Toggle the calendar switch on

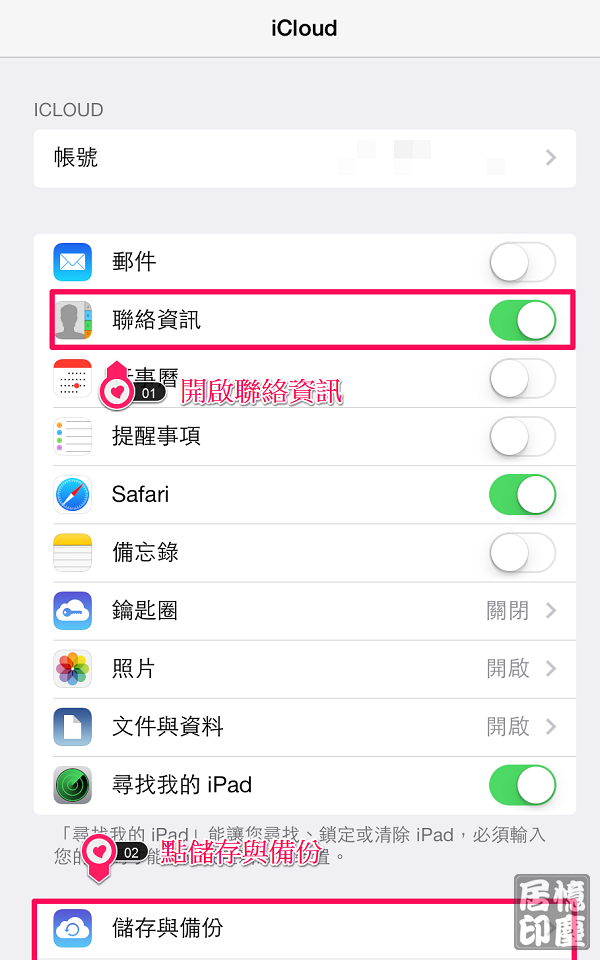[521, 379]
